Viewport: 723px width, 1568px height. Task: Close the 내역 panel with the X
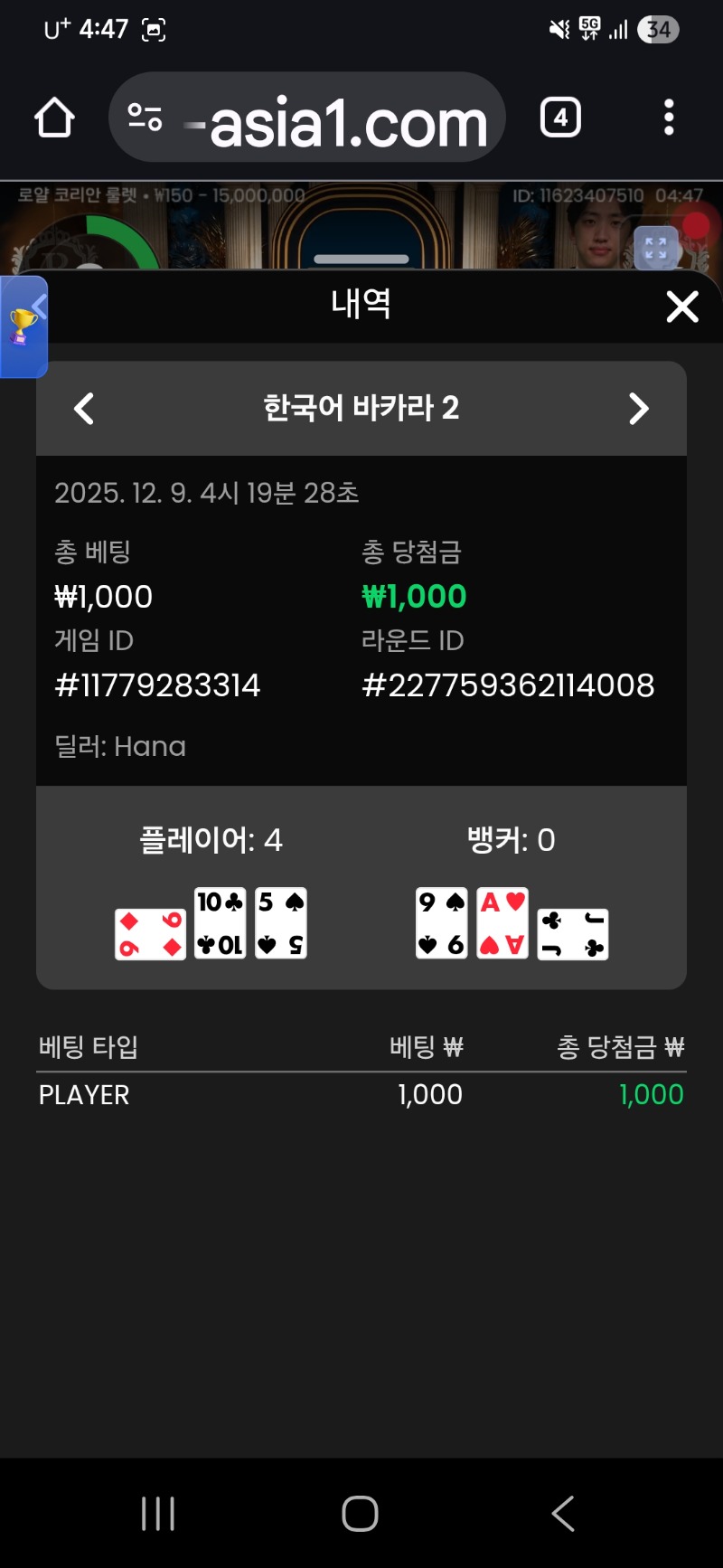(x=682, y=307)
